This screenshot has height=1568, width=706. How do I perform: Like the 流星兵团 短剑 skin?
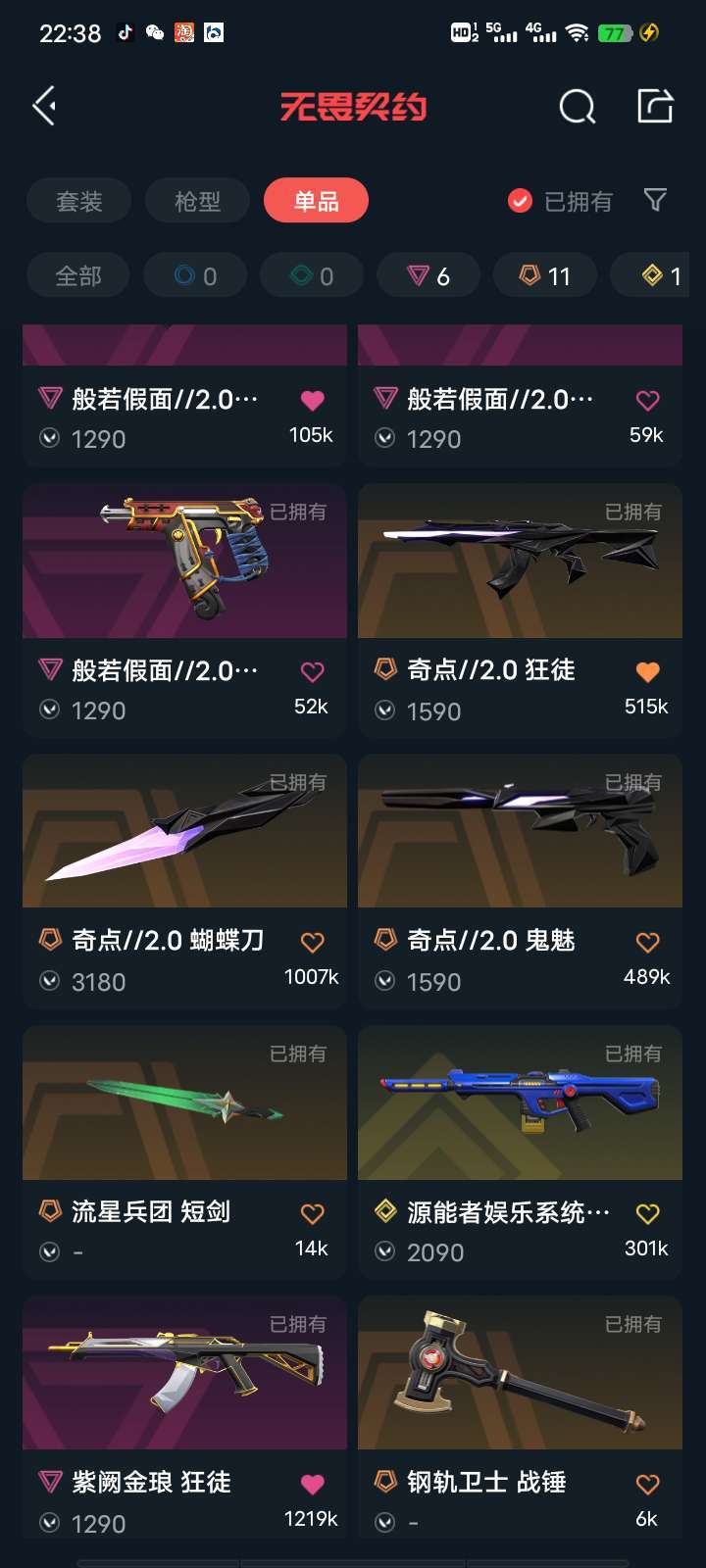point(312,1214)
